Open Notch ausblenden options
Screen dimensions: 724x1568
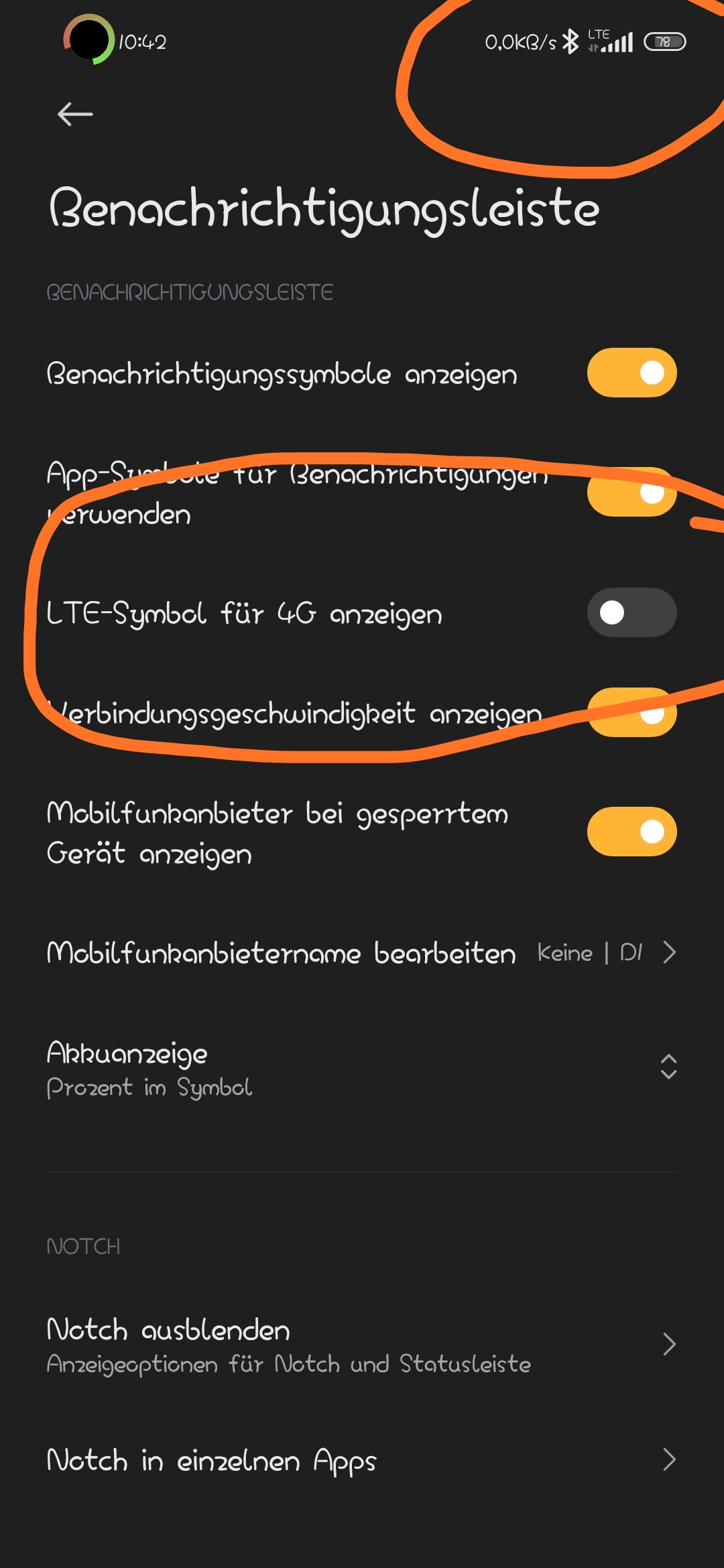pos(362,1344)
